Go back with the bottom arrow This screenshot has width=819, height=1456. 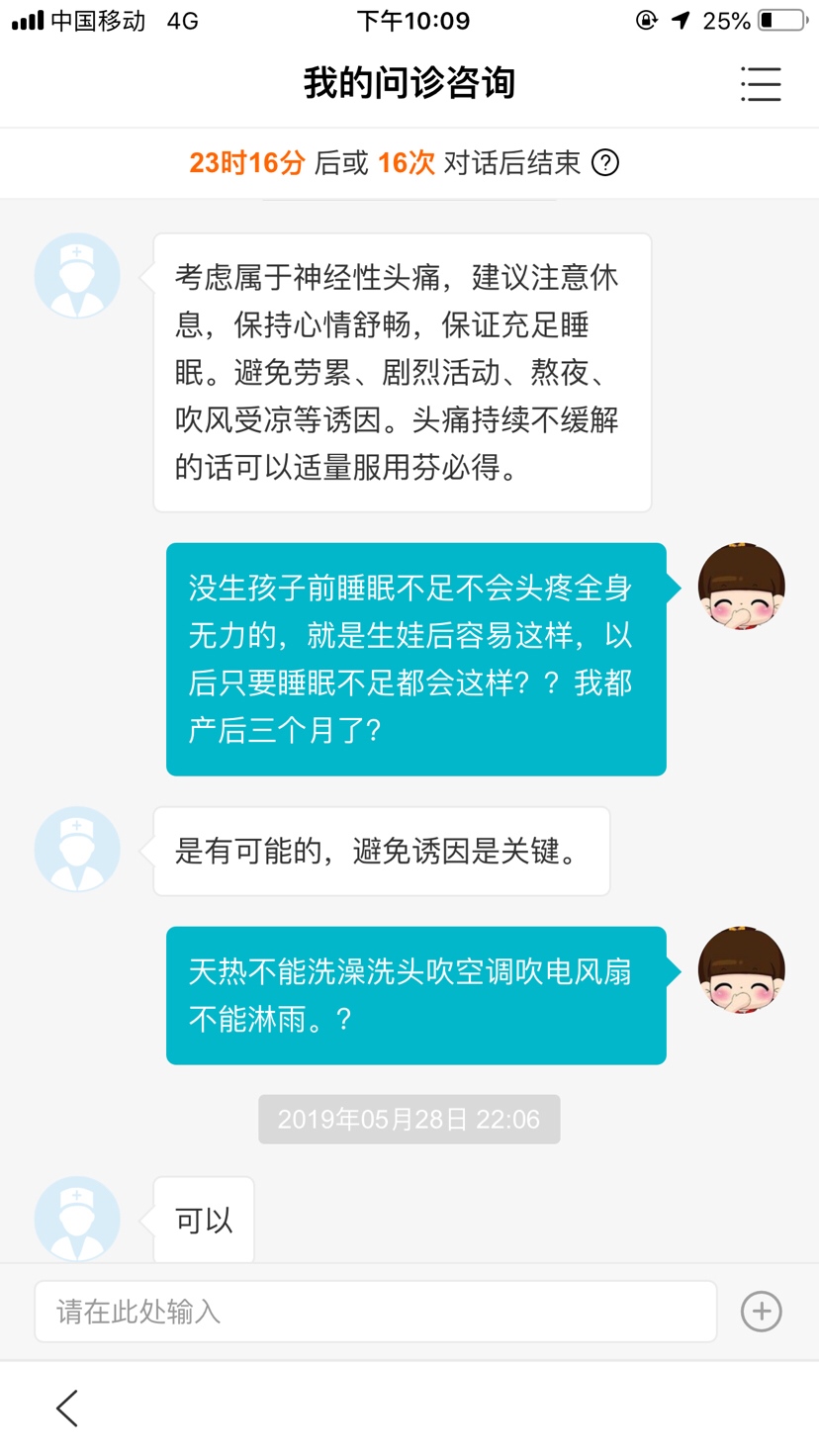(x=67, y=1408)
